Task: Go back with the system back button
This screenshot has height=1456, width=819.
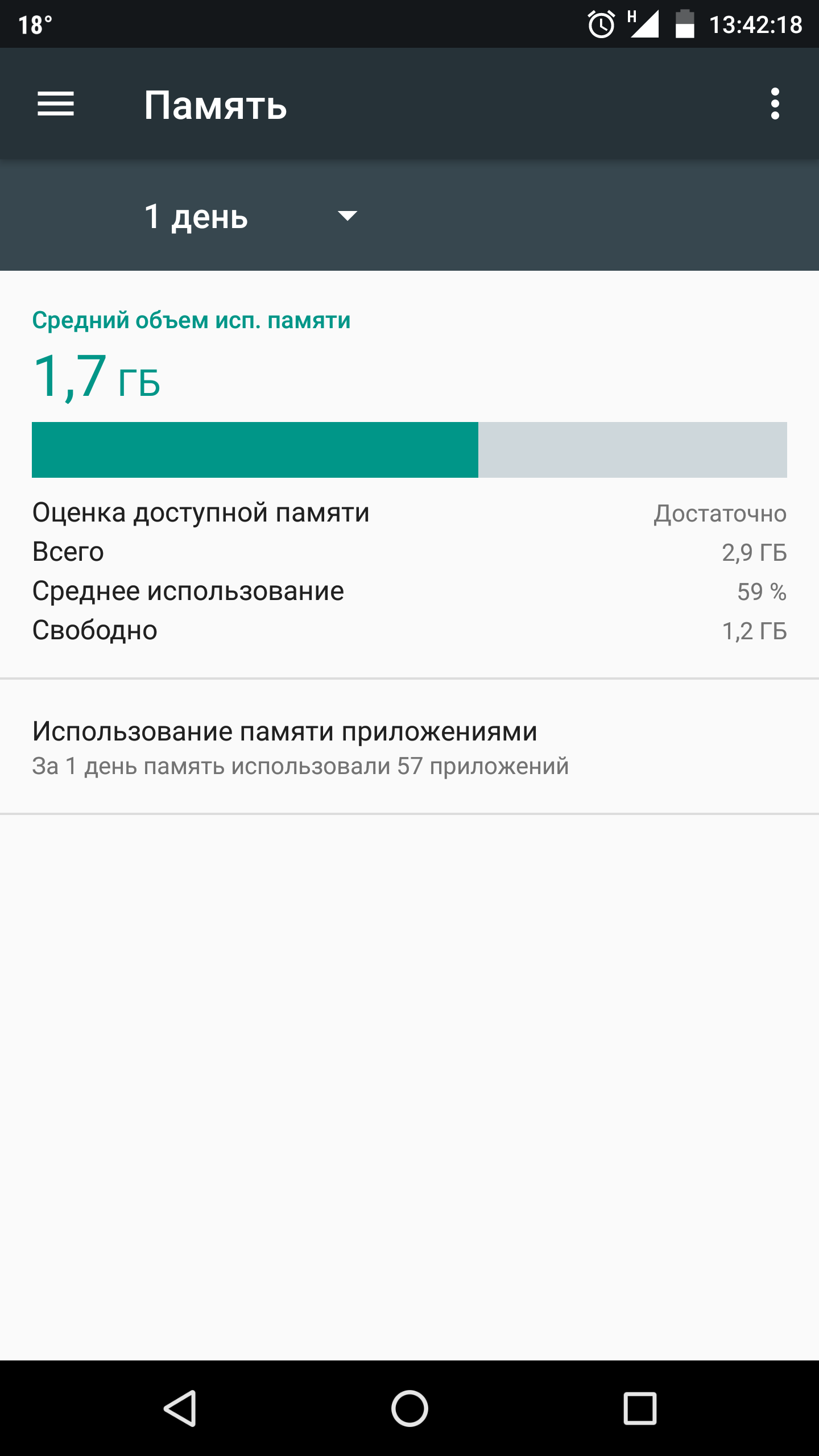Action: coord(180,1408)
